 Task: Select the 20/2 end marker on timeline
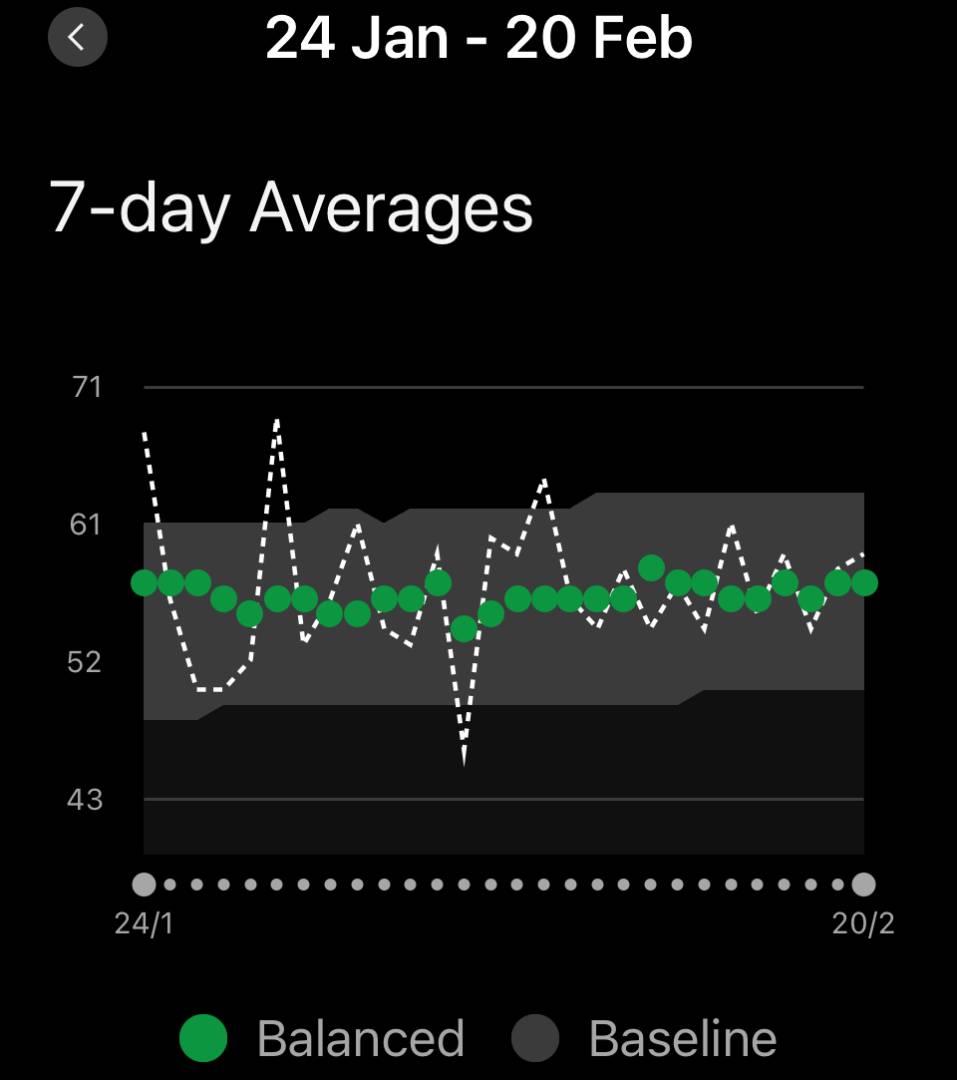pos(864,884)
